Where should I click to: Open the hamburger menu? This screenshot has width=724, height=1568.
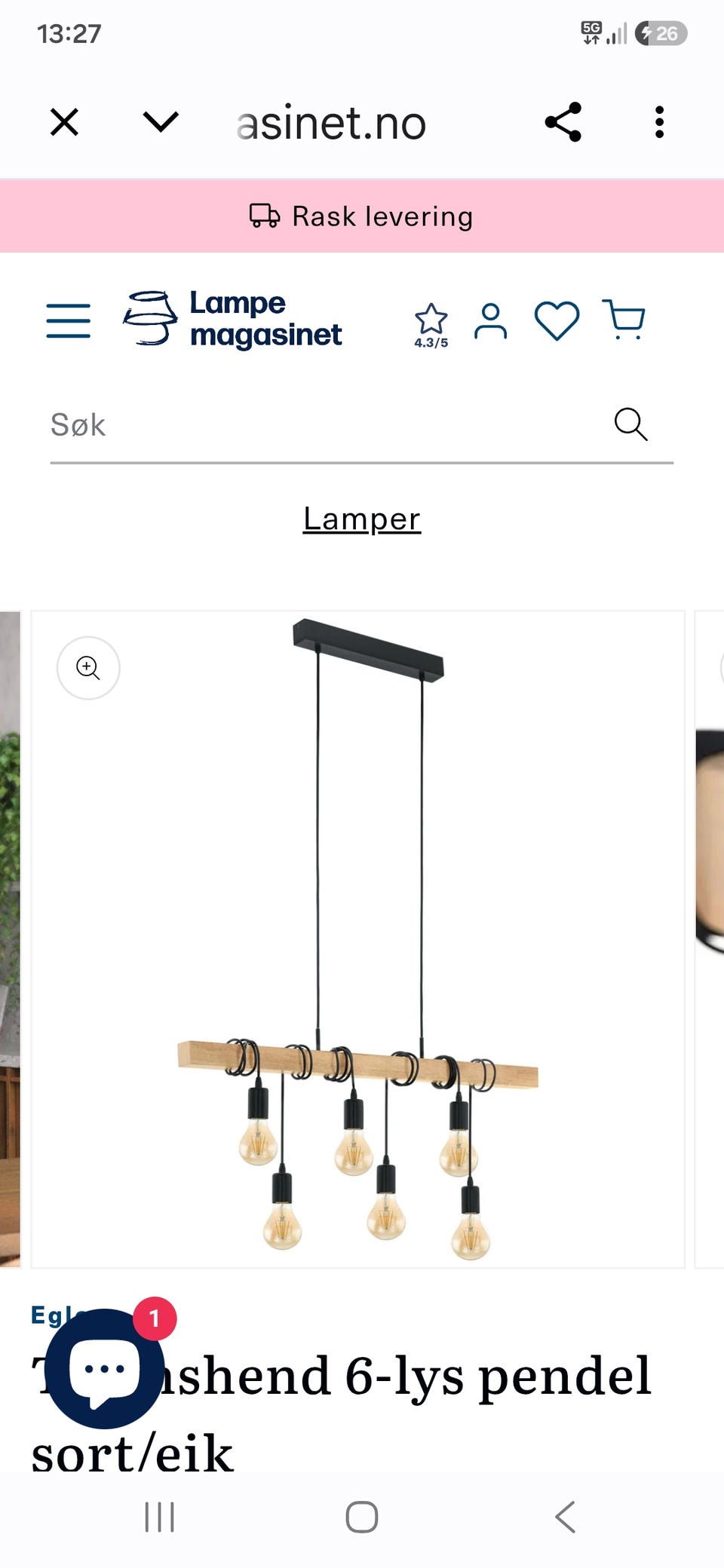click(69, 321)
